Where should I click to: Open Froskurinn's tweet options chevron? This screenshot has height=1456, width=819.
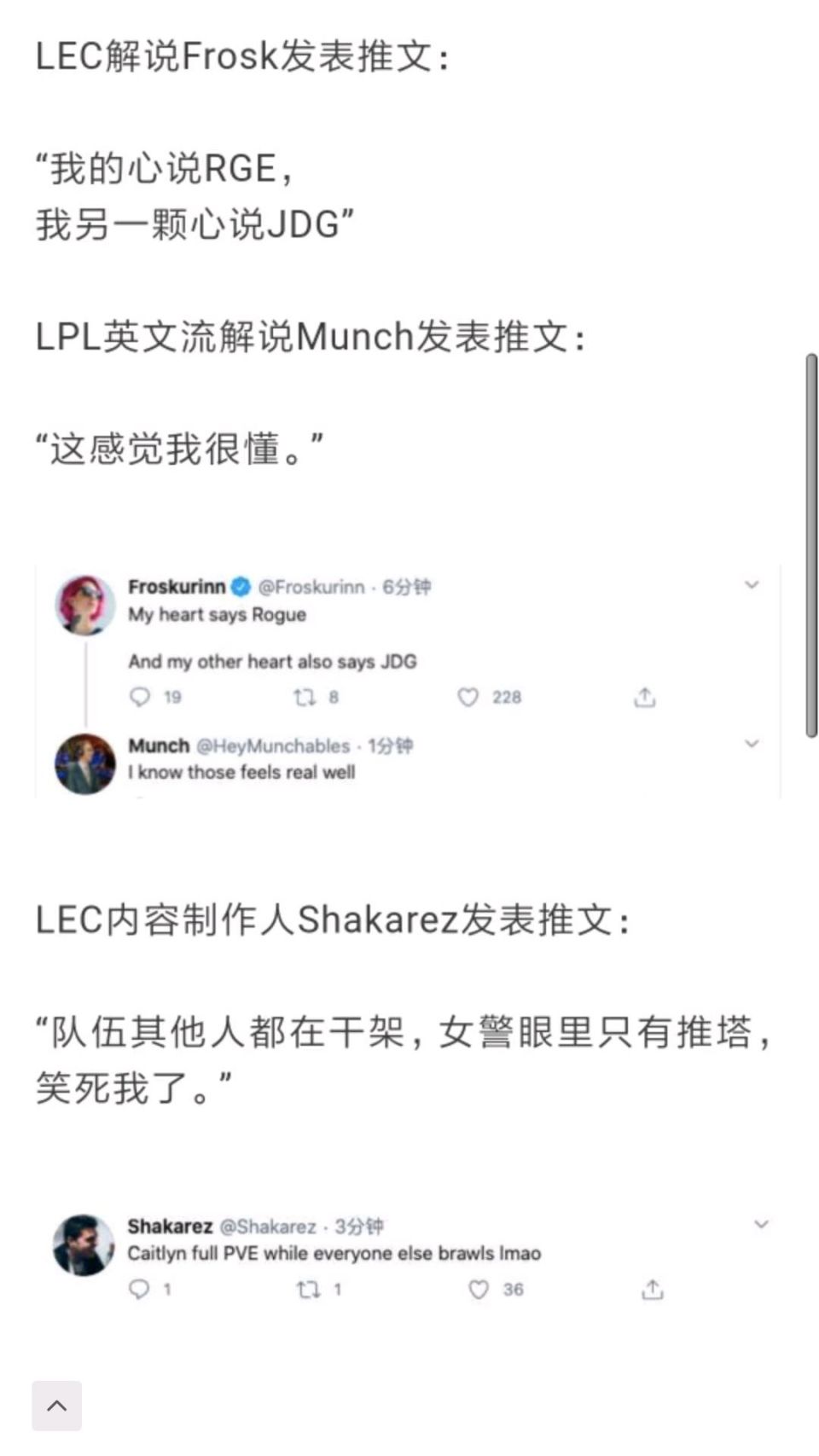[x=752, y=584]
